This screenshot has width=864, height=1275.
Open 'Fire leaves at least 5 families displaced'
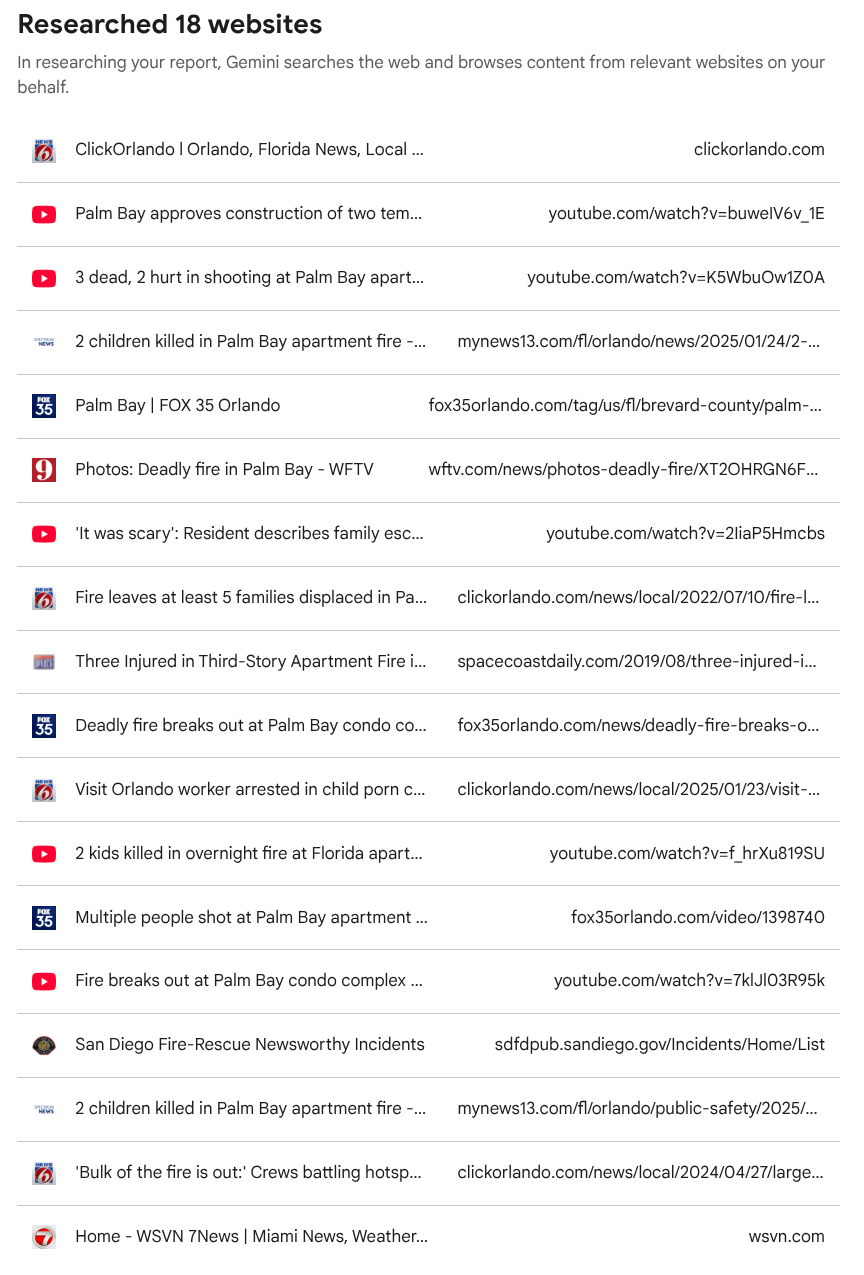pos(251,598)
